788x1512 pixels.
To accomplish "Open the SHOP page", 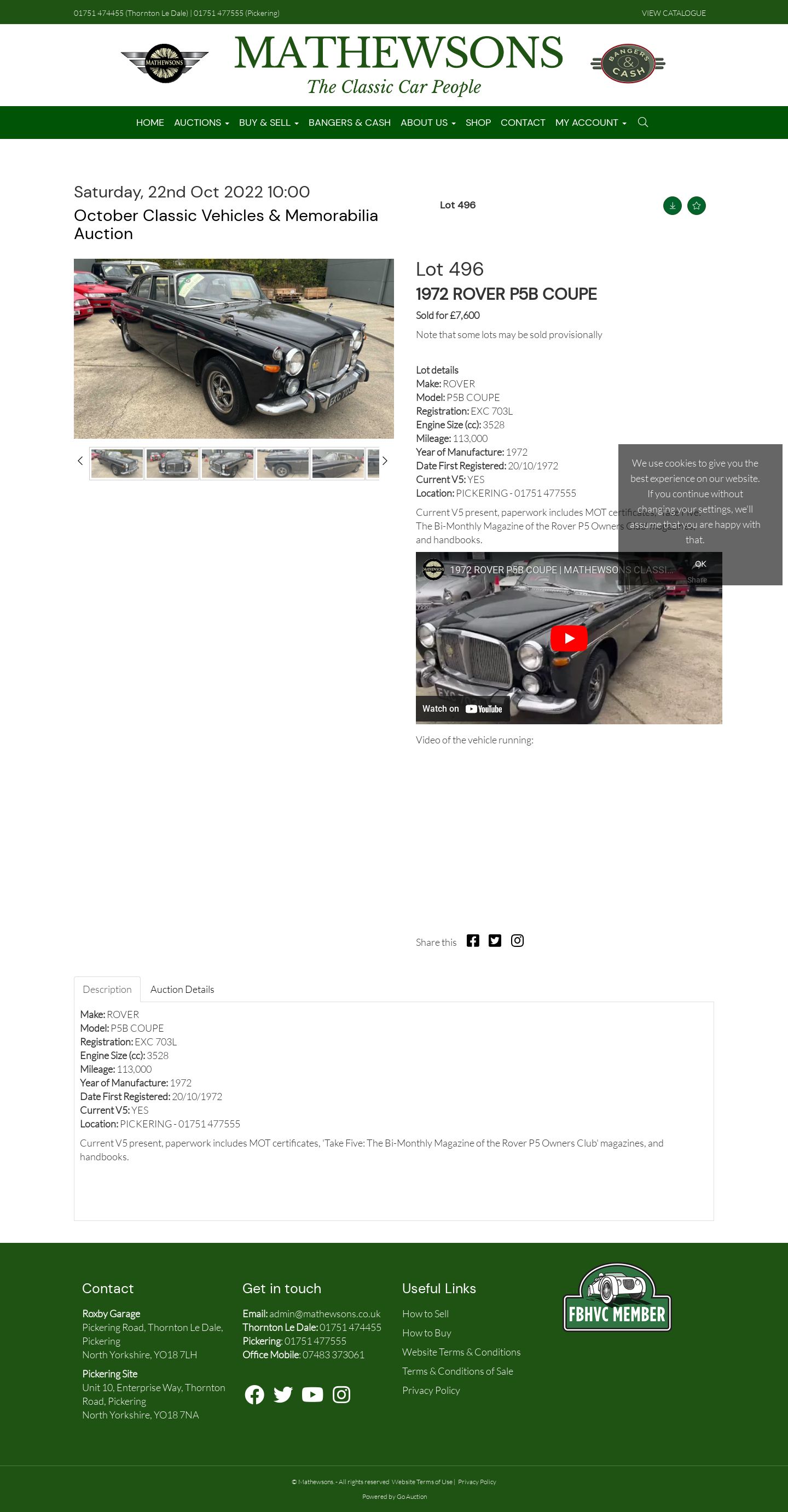I will pyautogui.click(x=477, y=123).
